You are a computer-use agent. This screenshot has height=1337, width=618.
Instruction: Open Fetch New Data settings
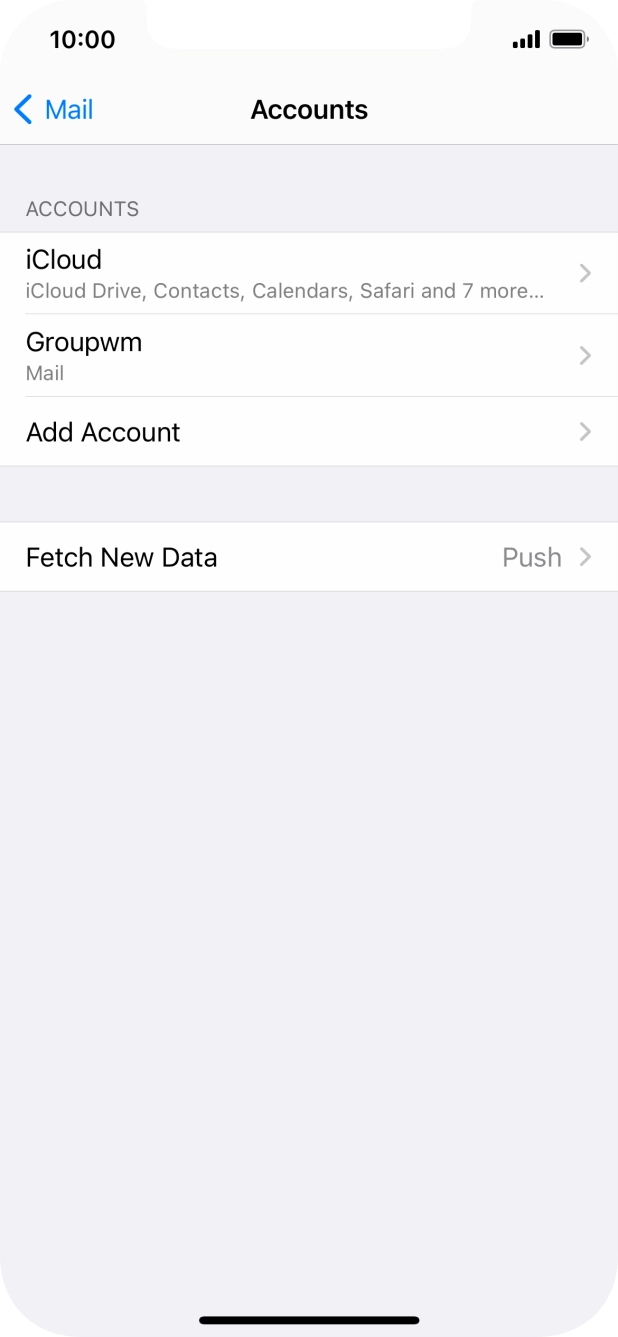click(308, 557)
